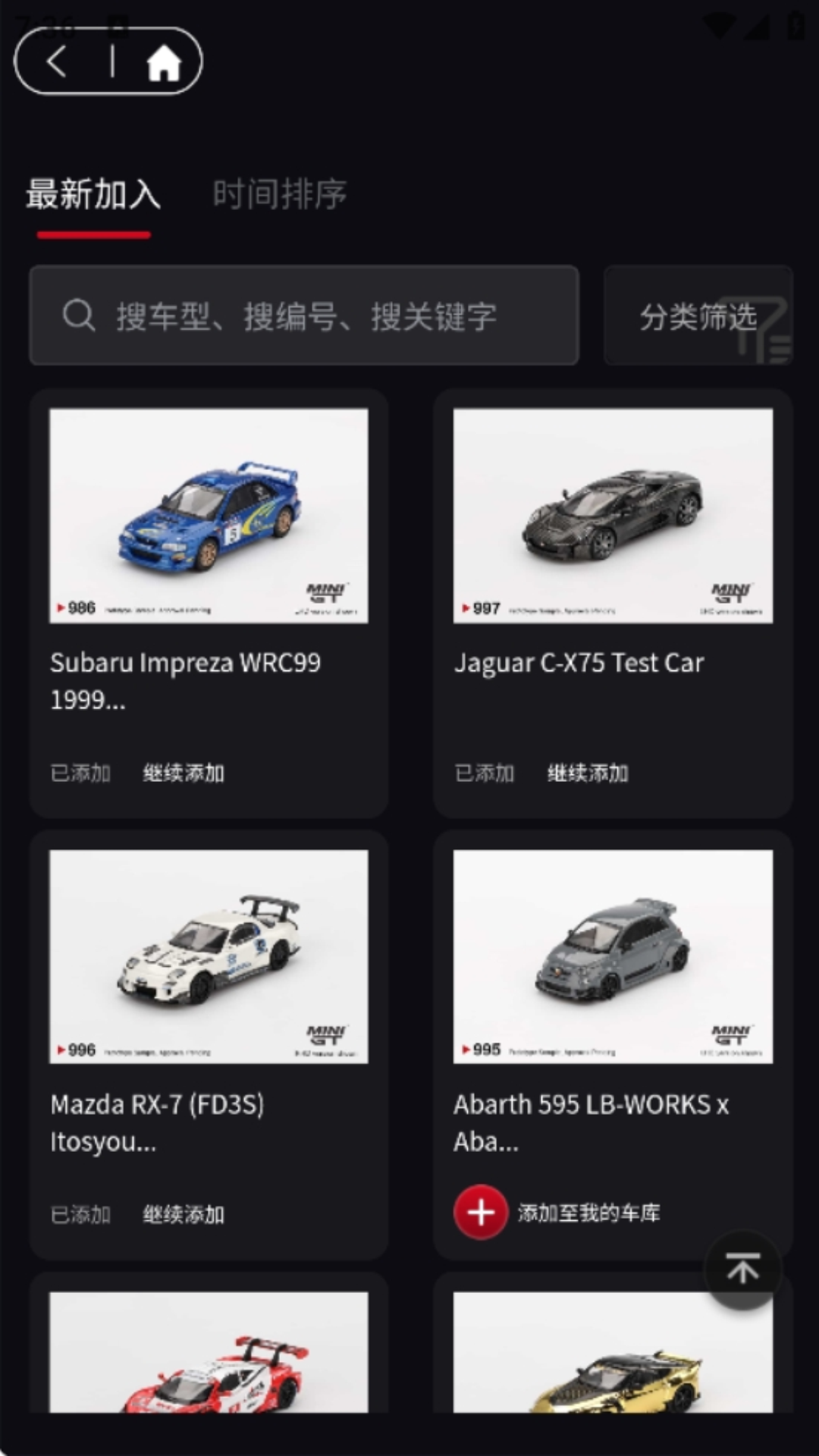
Task: Tap 继续添加 on the Mazda RX-7 card
Action: 184,1215
